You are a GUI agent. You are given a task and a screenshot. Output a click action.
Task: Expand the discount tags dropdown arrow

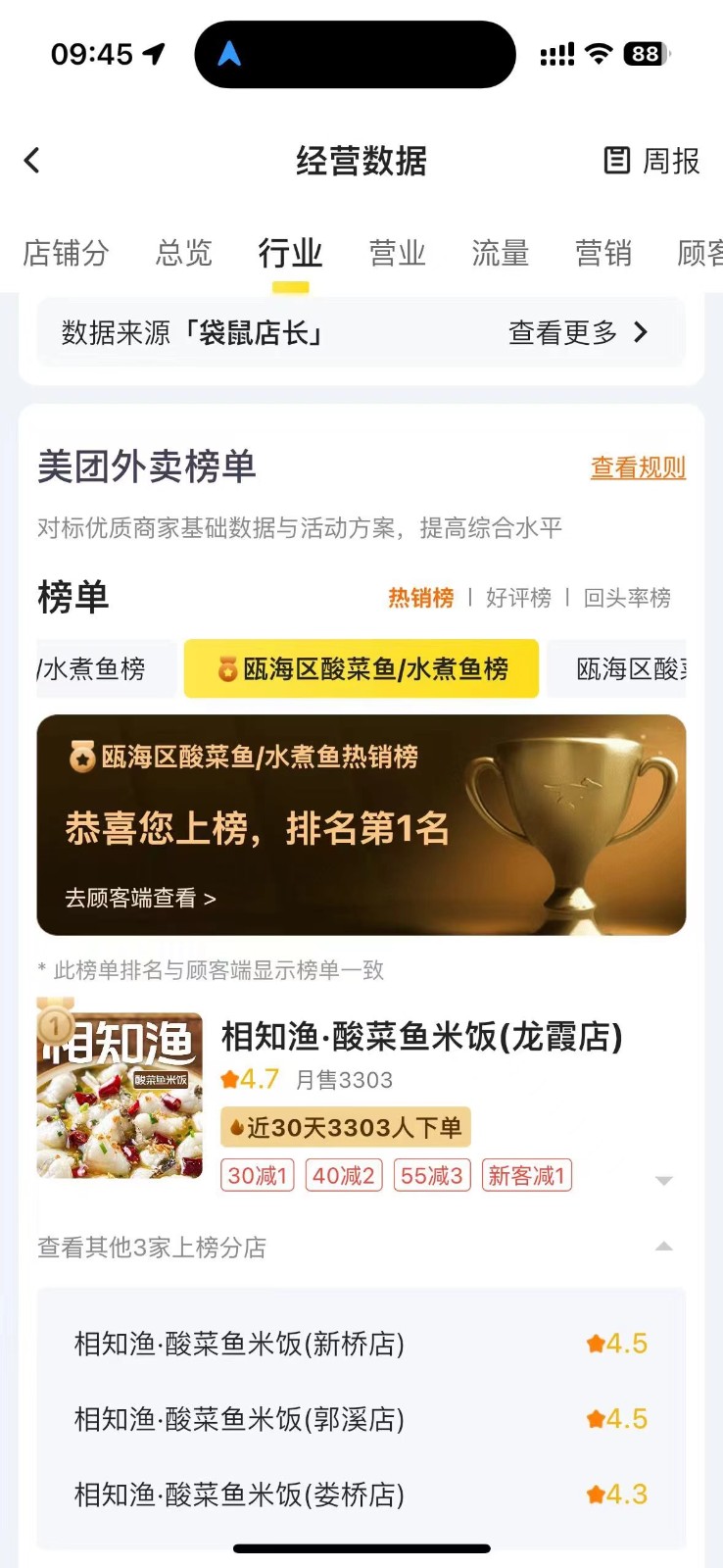pyautogui.click(x=663, y=1181)
